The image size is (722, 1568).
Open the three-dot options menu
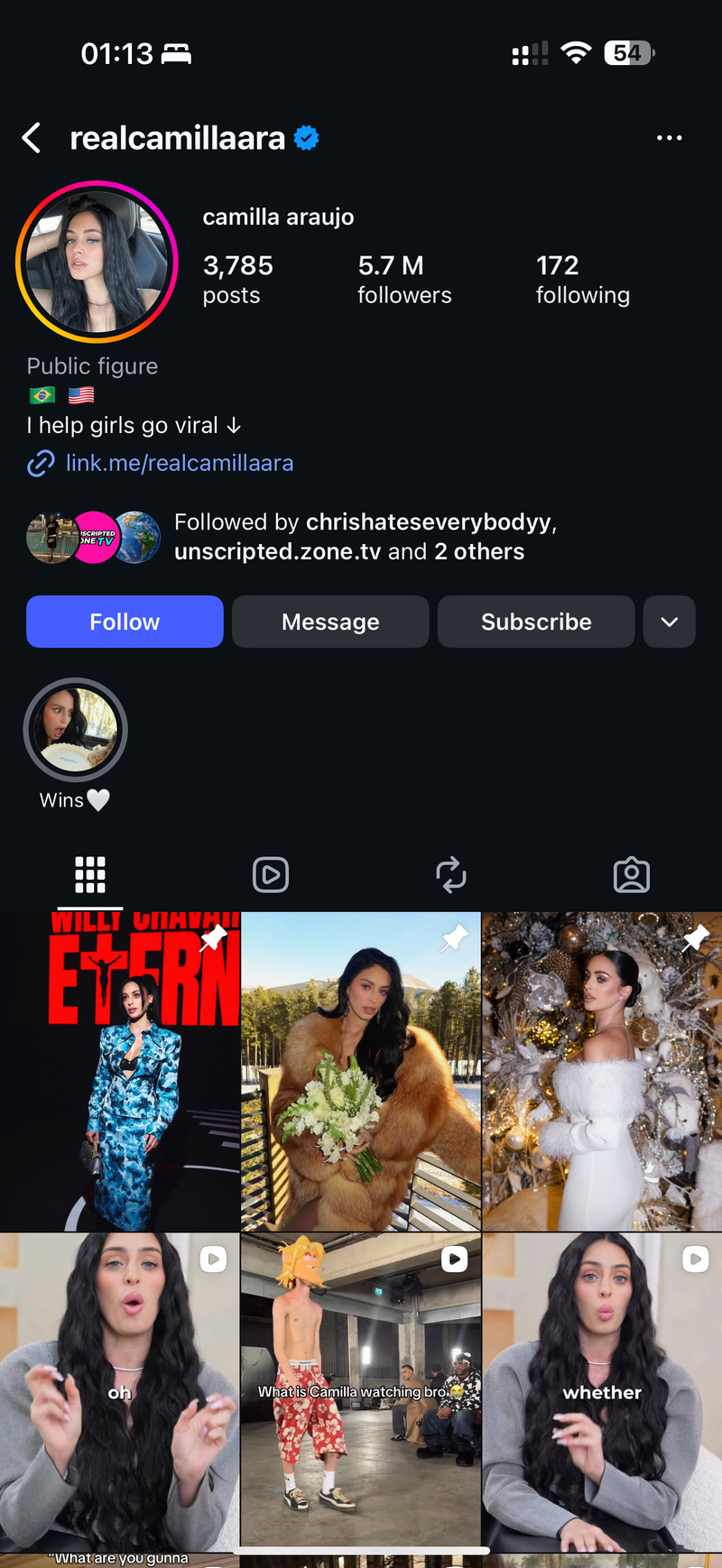pos(669,138)
